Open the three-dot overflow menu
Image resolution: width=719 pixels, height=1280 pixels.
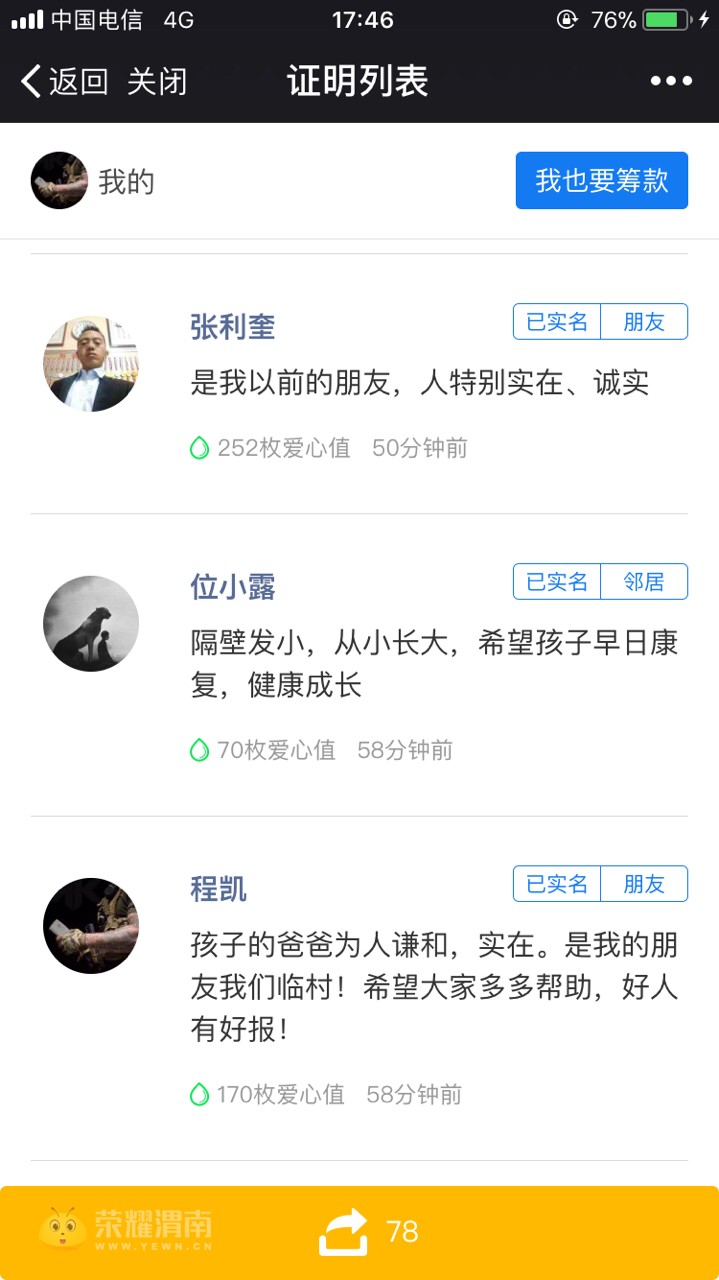click(671, 81)
